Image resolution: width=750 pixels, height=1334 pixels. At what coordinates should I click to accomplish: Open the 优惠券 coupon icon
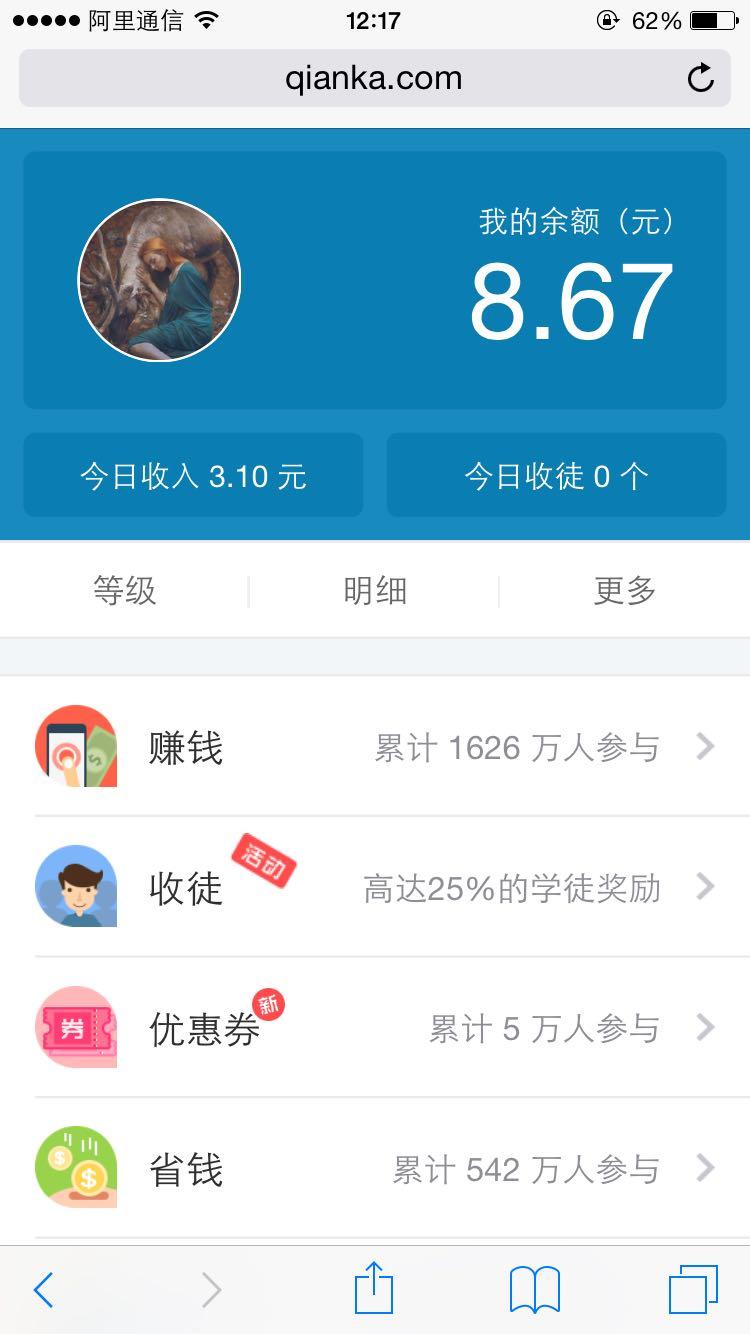click(x=76, y=1027)
